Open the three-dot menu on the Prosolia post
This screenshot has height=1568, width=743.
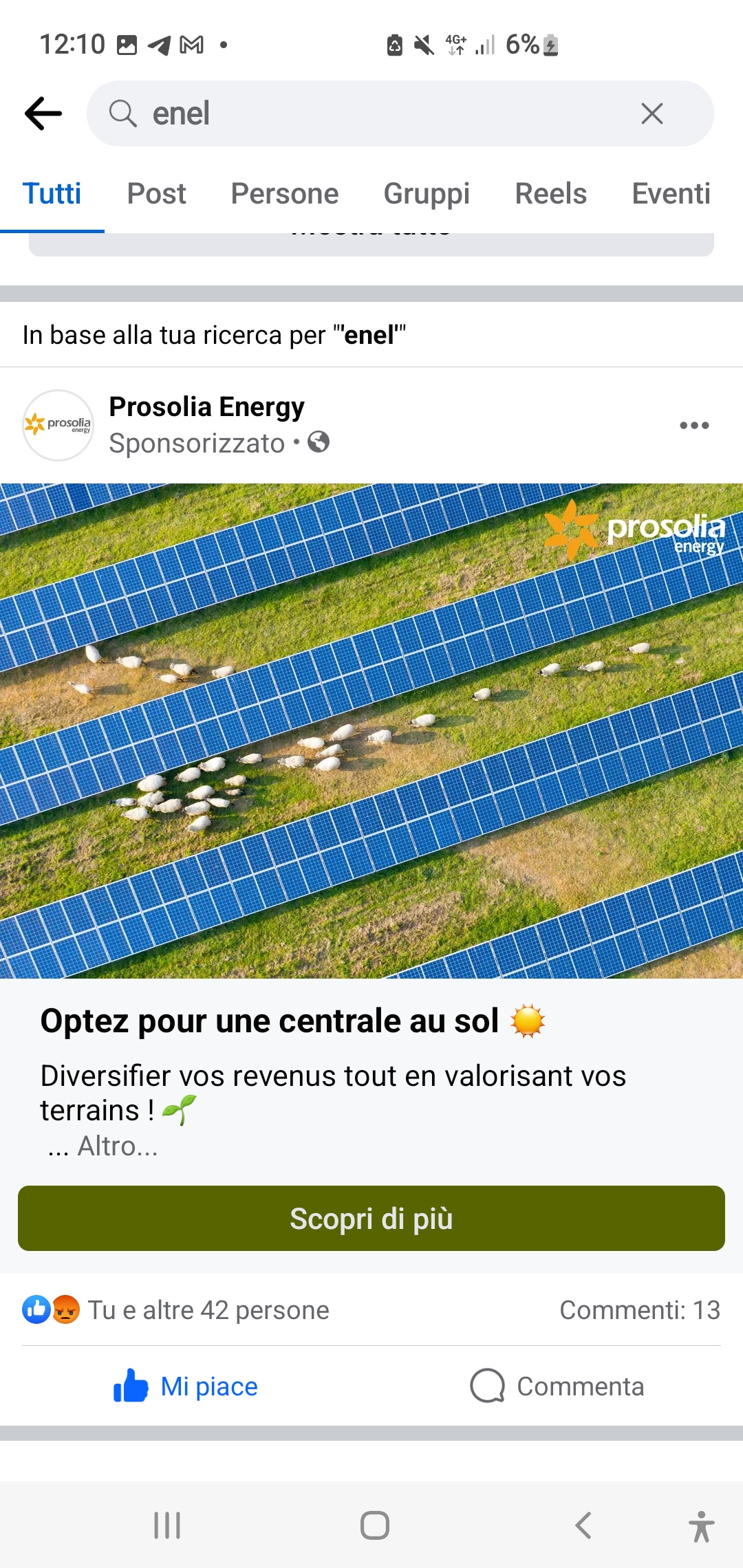tap(694, 425)
